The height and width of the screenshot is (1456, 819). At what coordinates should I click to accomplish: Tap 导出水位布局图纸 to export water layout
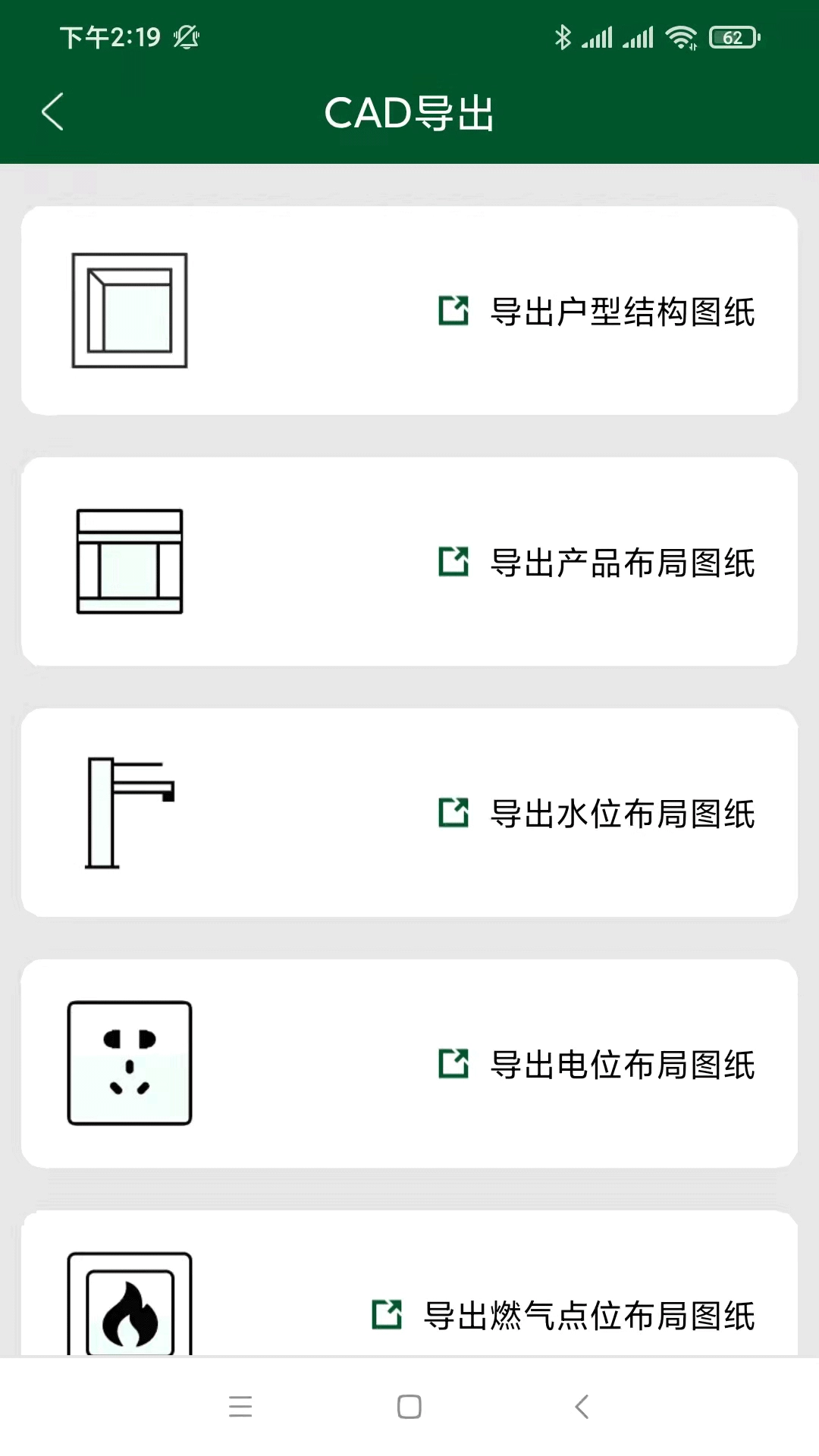(x=622, y=813)
